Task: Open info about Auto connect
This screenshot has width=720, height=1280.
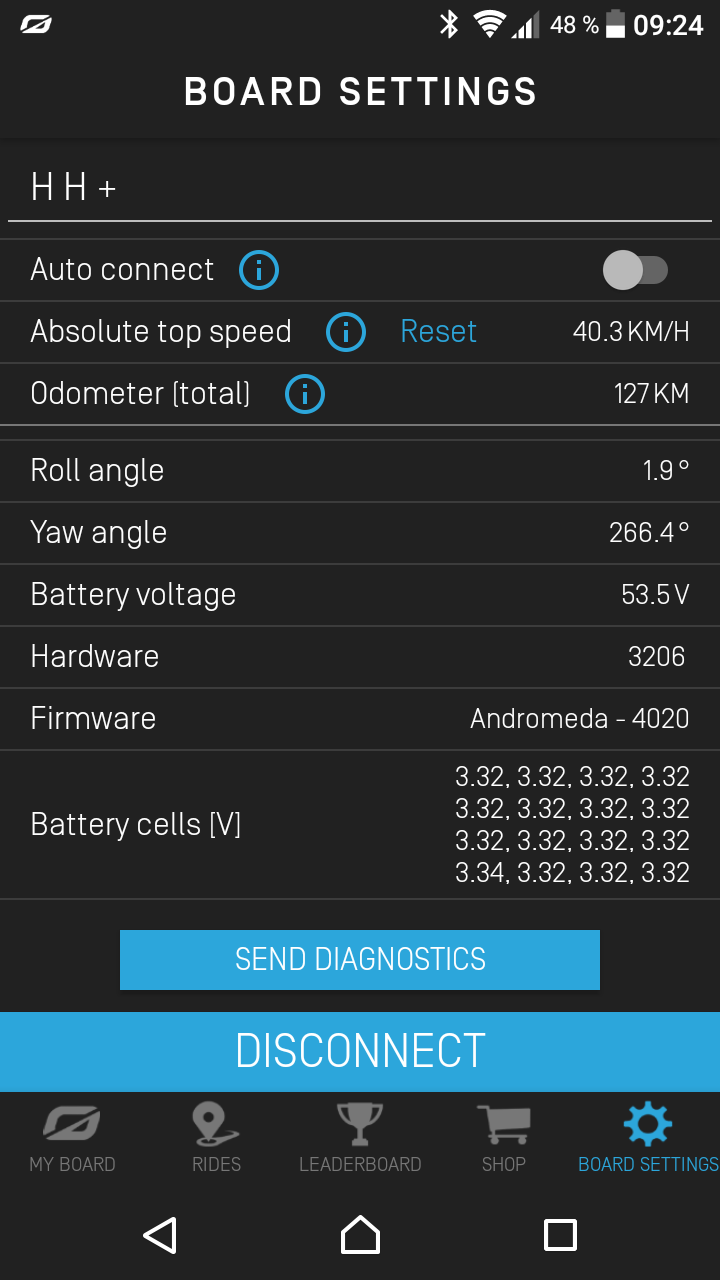Action: click(x=259, y=270)
